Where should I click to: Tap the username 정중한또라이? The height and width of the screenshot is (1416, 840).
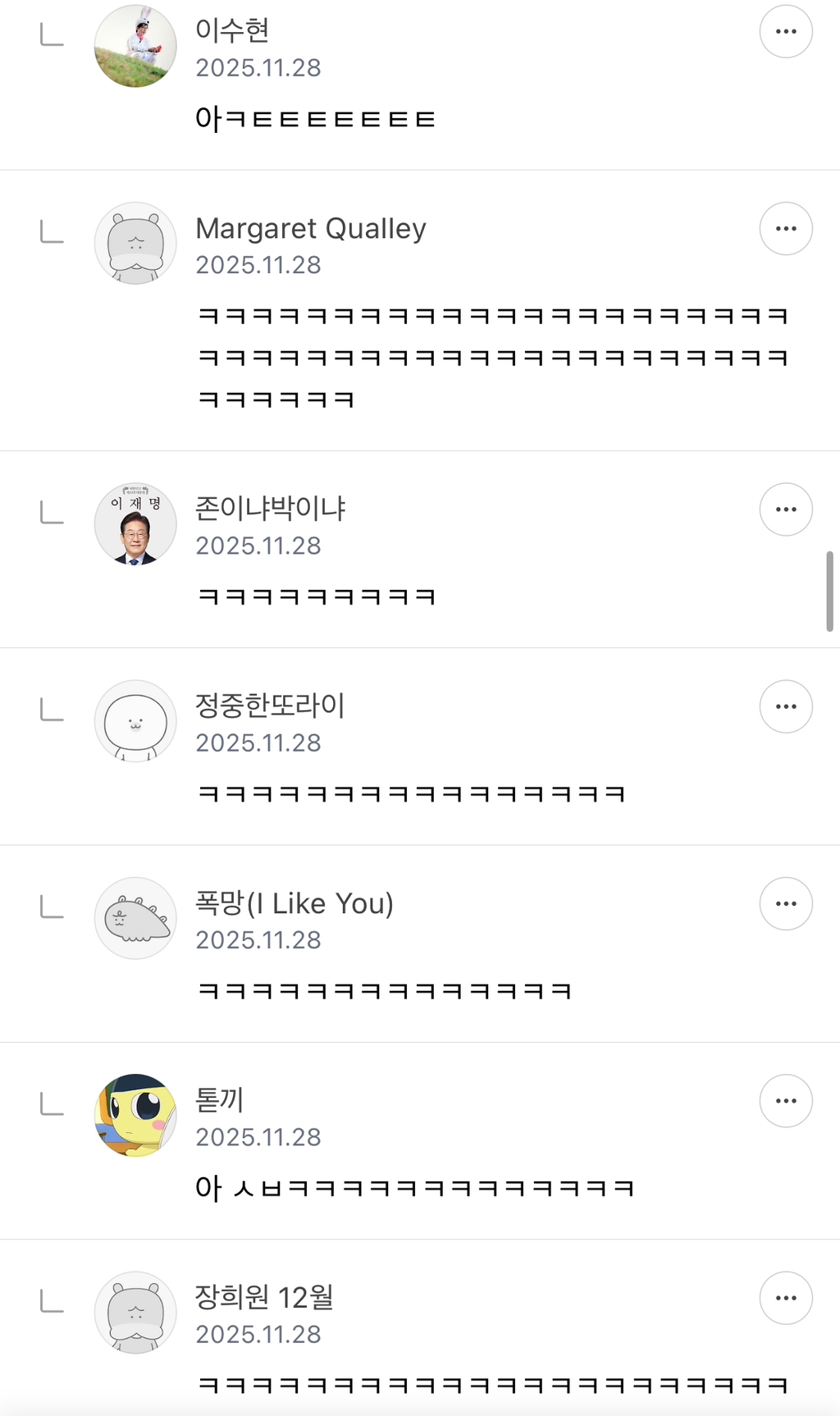pyautogui.click(x=270, y=706)
